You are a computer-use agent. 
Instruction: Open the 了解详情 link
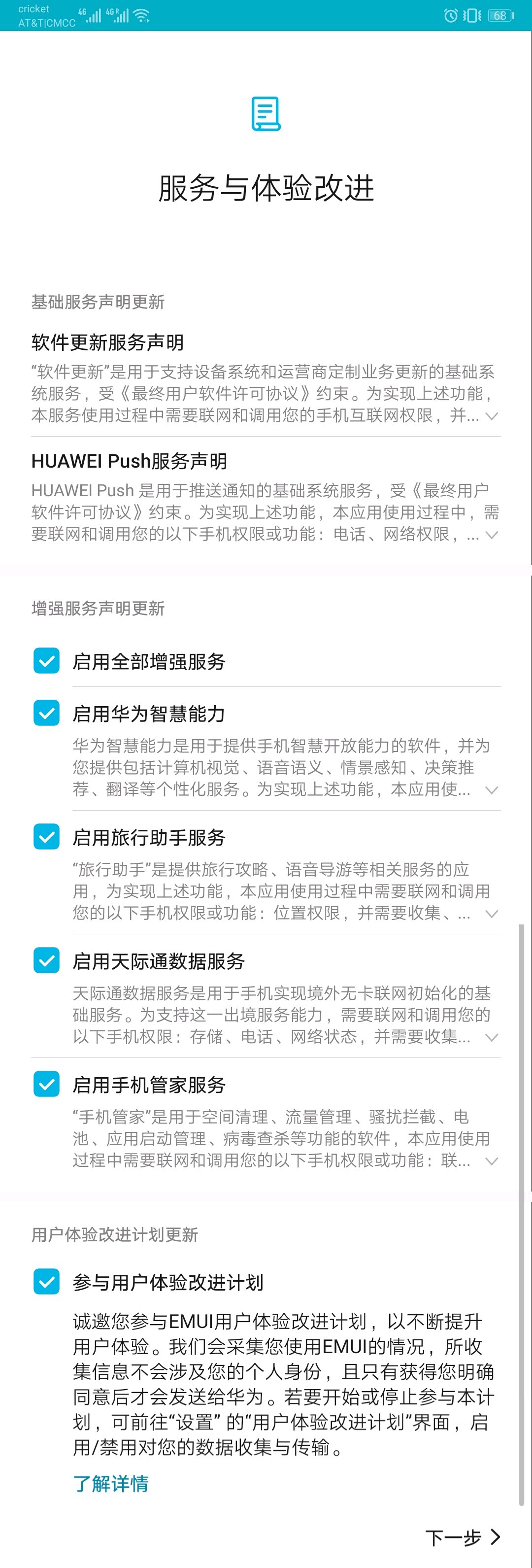click(x=111, y=1483)
